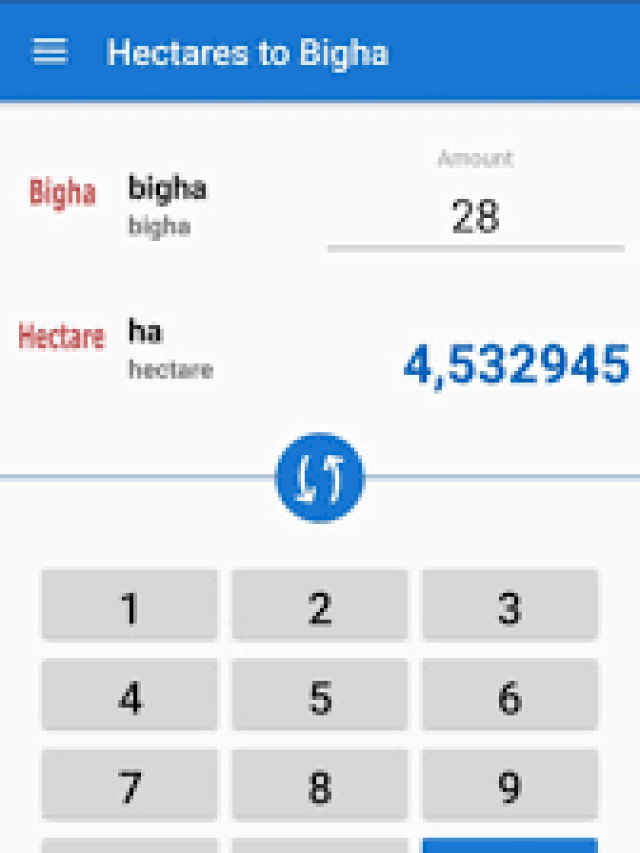Open the hamburger drawer menu
Screen dimensions: 640x853
tap(50, 52)
